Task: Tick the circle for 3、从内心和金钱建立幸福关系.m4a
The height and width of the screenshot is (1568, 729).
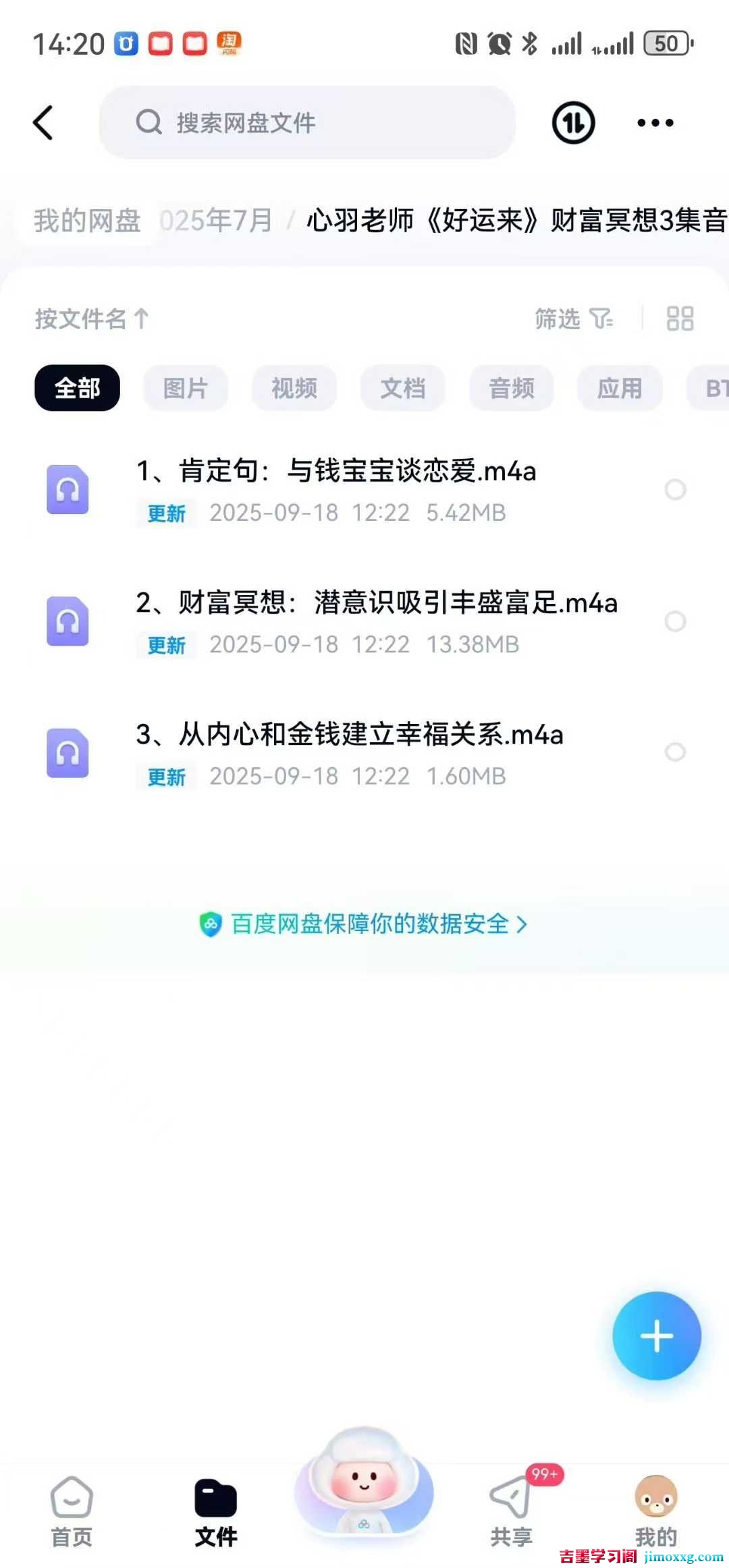Action: [675, 752]
